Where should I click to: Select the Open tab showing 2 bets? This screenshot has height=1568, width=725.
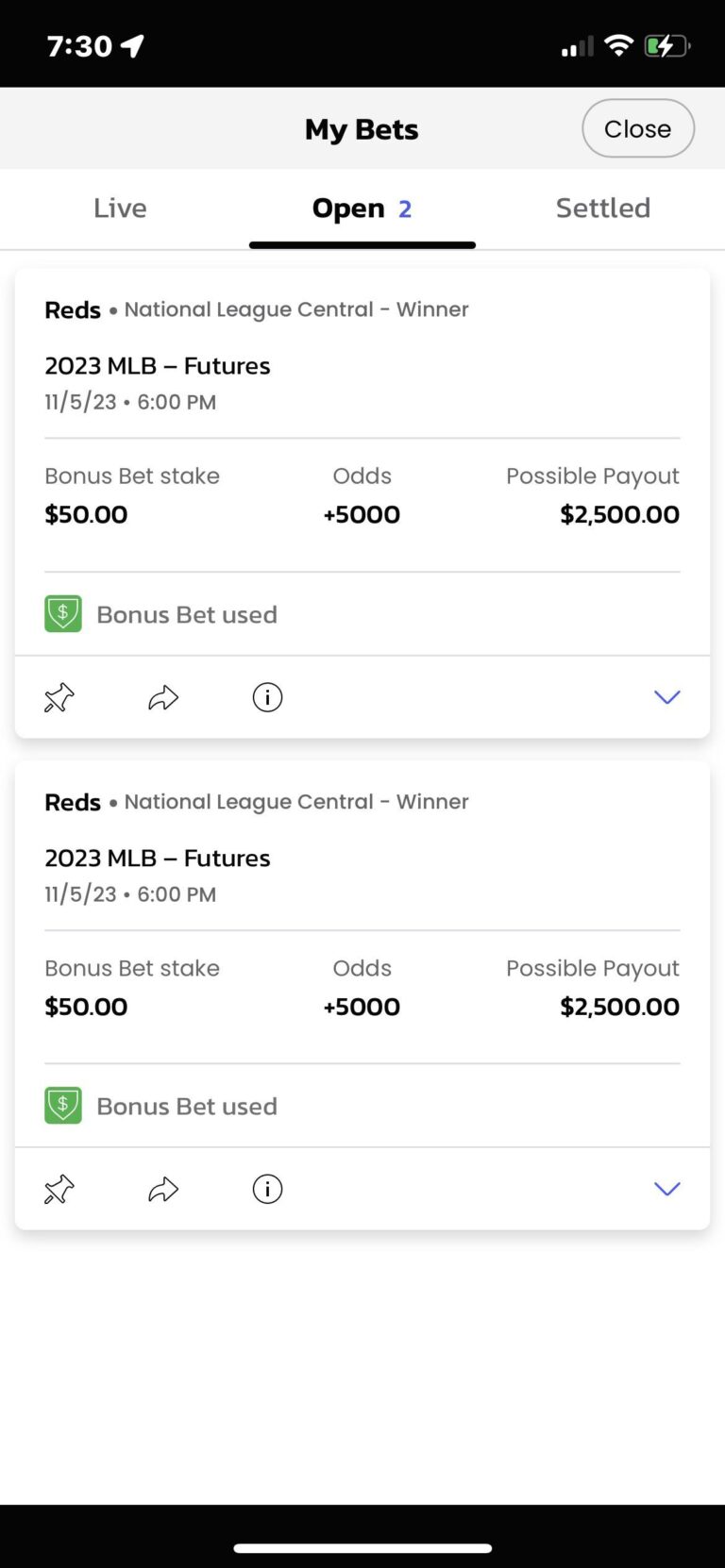[x=362, y=208]
